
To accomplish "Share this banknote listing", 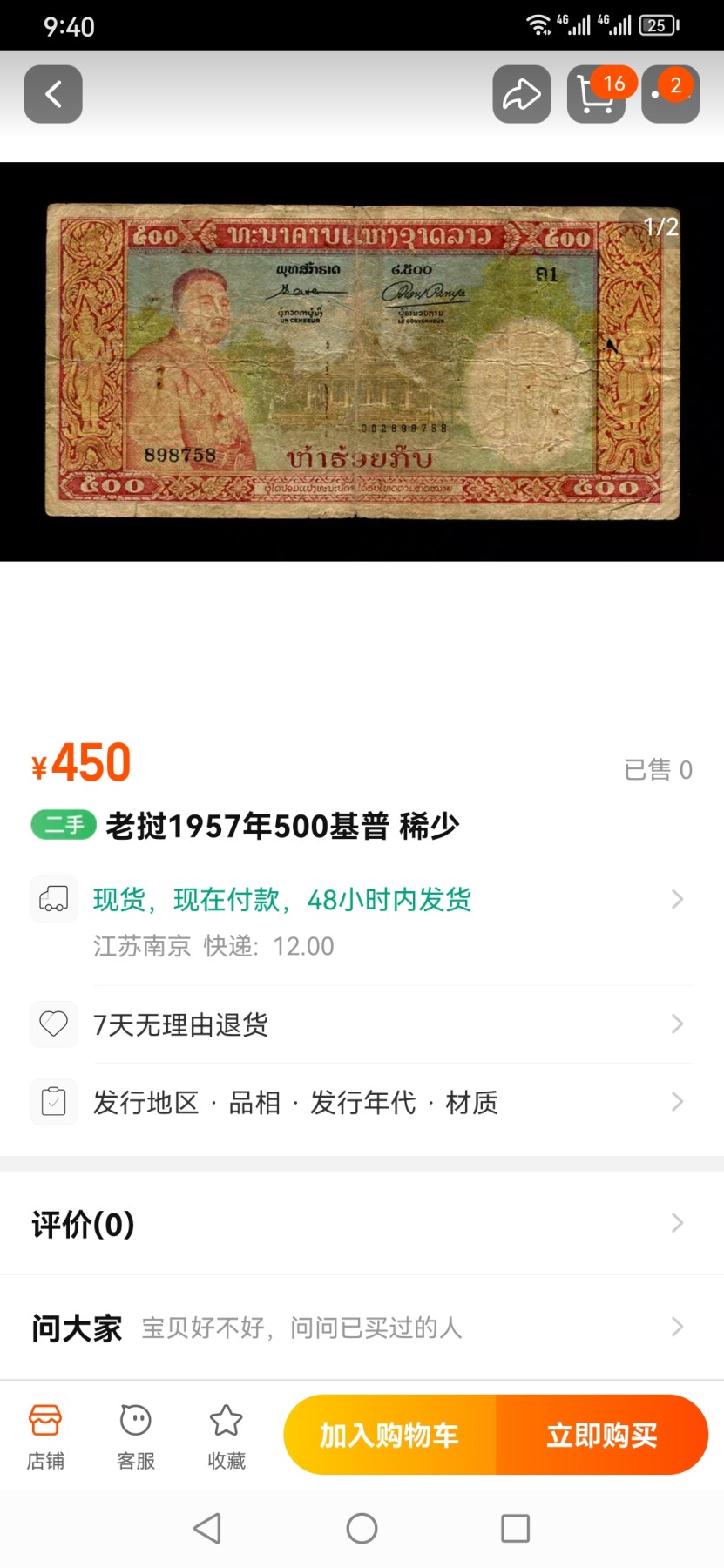I will click(x=521, y=94).
